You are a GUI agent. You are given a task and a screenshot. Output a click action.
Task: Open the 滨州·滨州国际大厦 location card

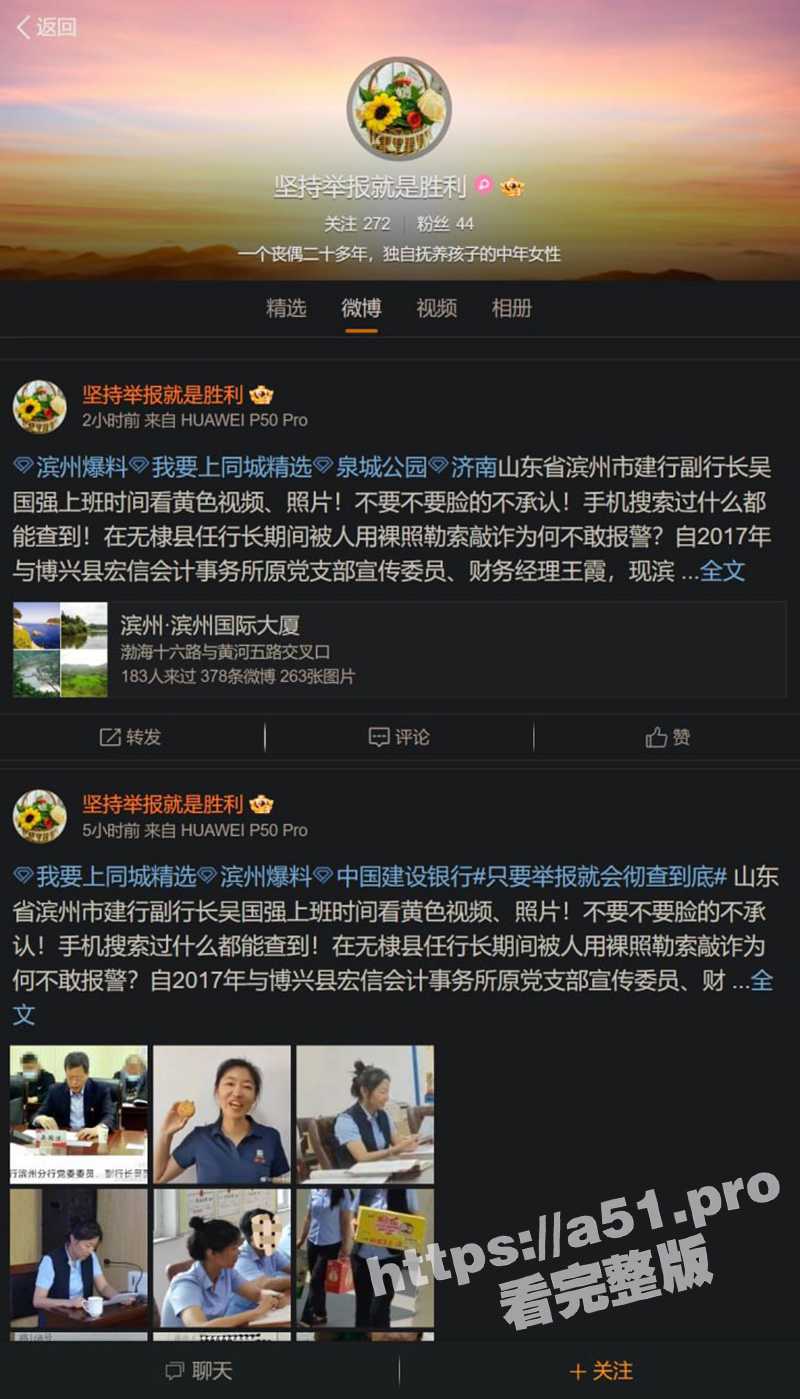[x=399, y=649]
